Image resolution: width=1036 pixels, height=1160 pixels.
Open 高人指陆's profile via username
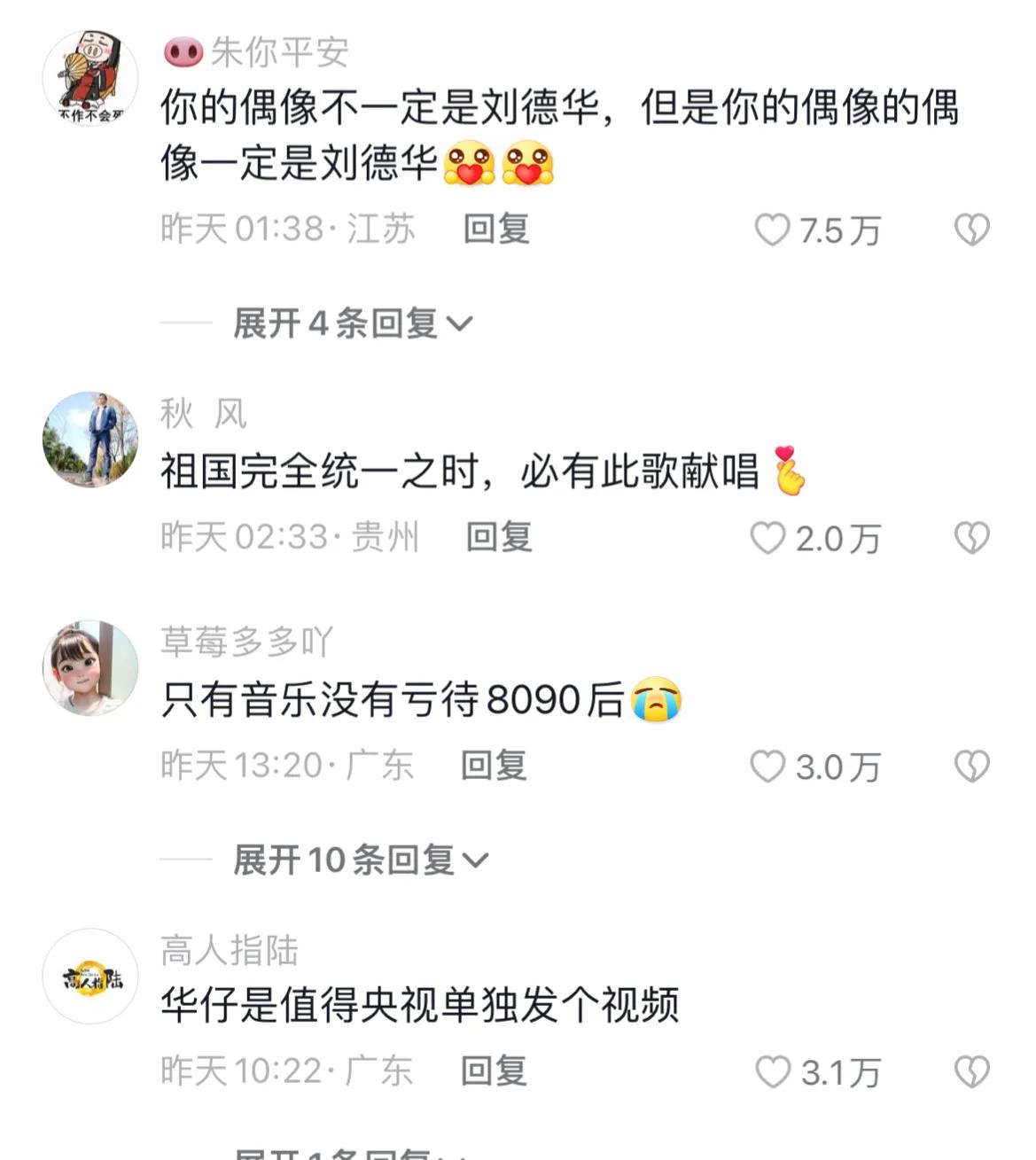(230, 948)
